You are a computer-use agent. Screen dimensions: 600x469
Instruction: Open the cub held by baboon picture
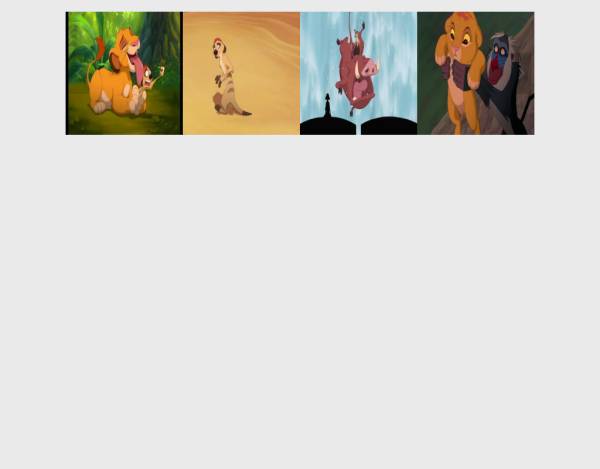tap(475, 73)
